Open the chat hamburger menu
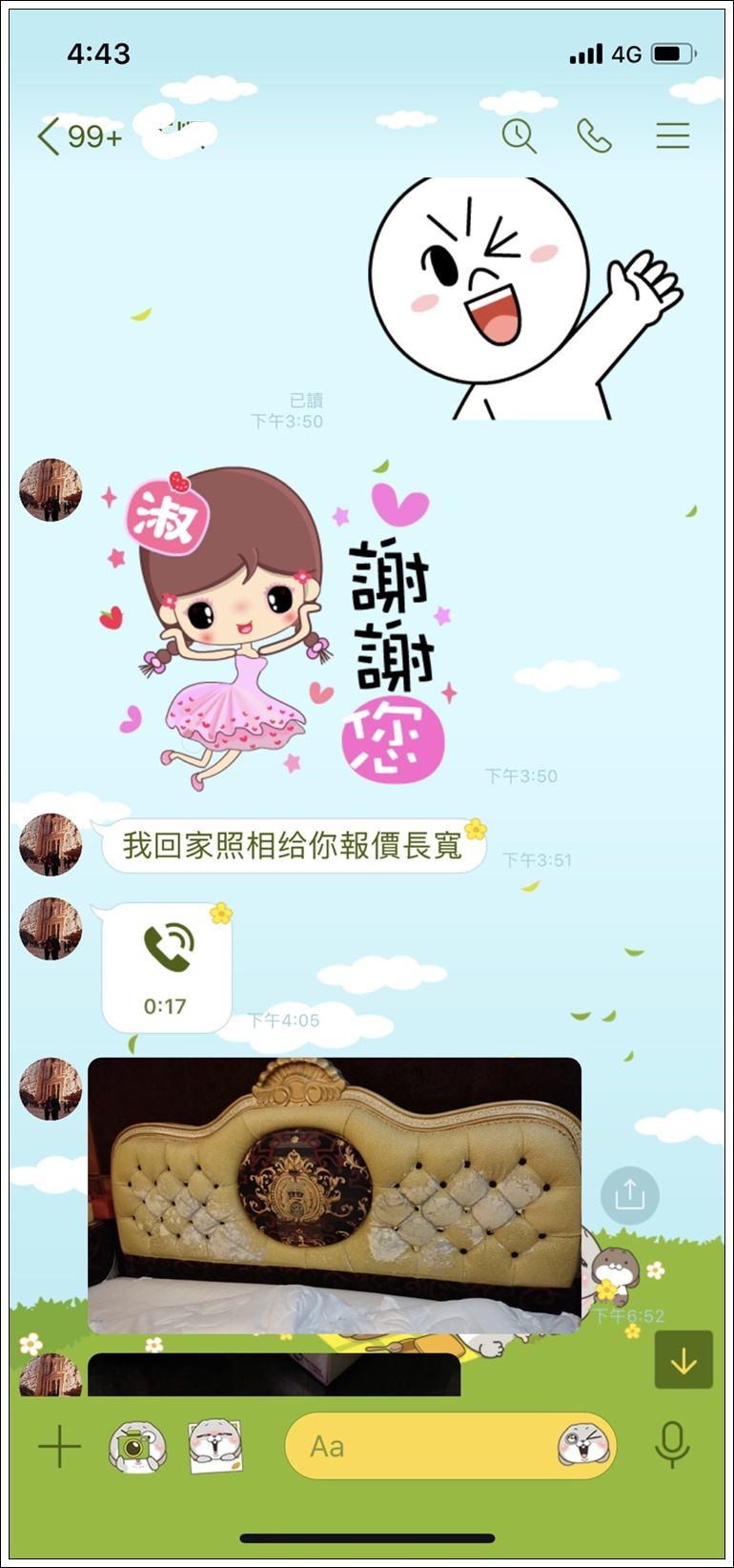Screen dimensions: 734x1568 pyautogui.click(x=672, y=135)
